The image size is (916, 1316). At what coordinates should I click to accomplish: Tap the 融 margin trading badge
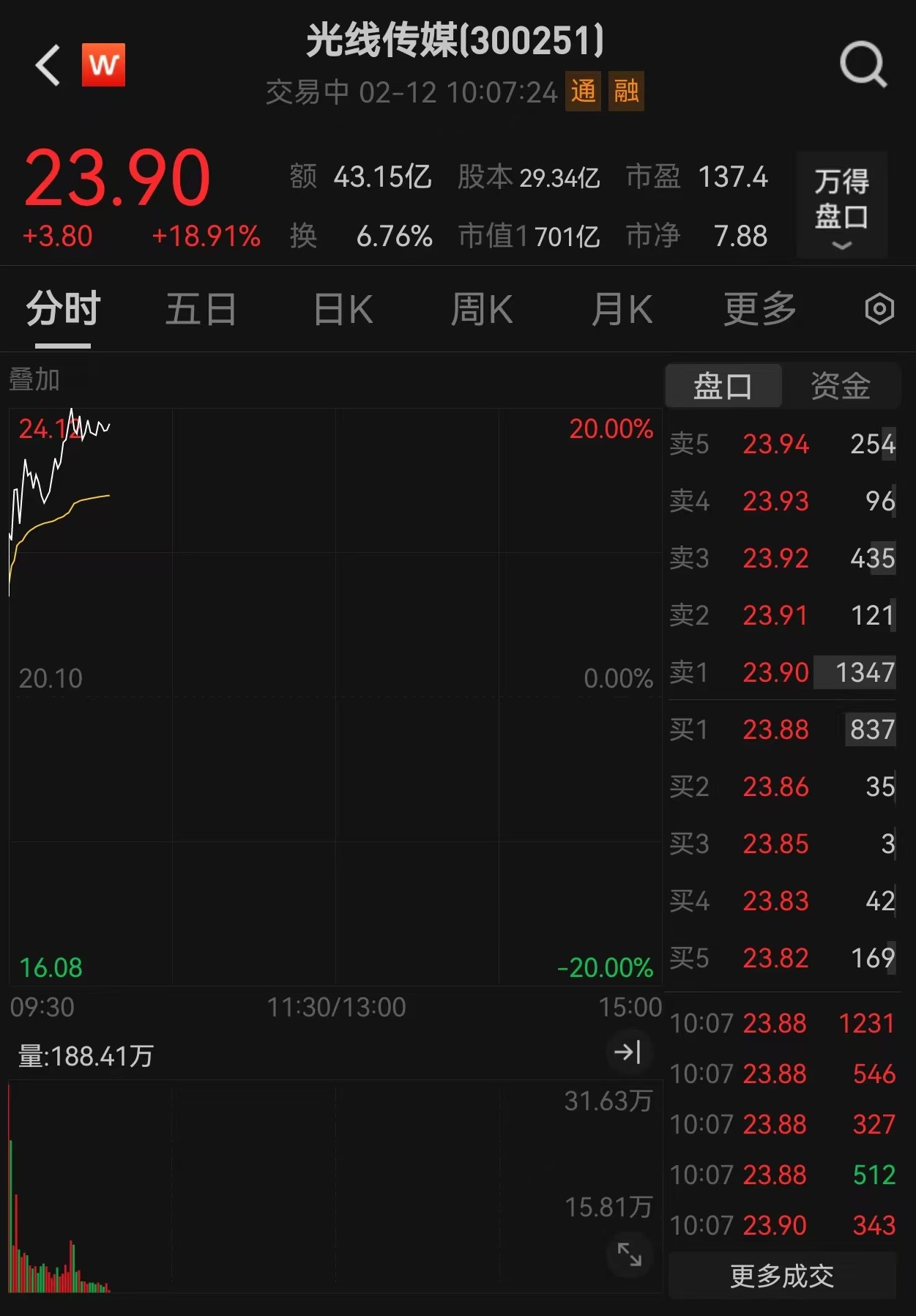pos(626,92)
